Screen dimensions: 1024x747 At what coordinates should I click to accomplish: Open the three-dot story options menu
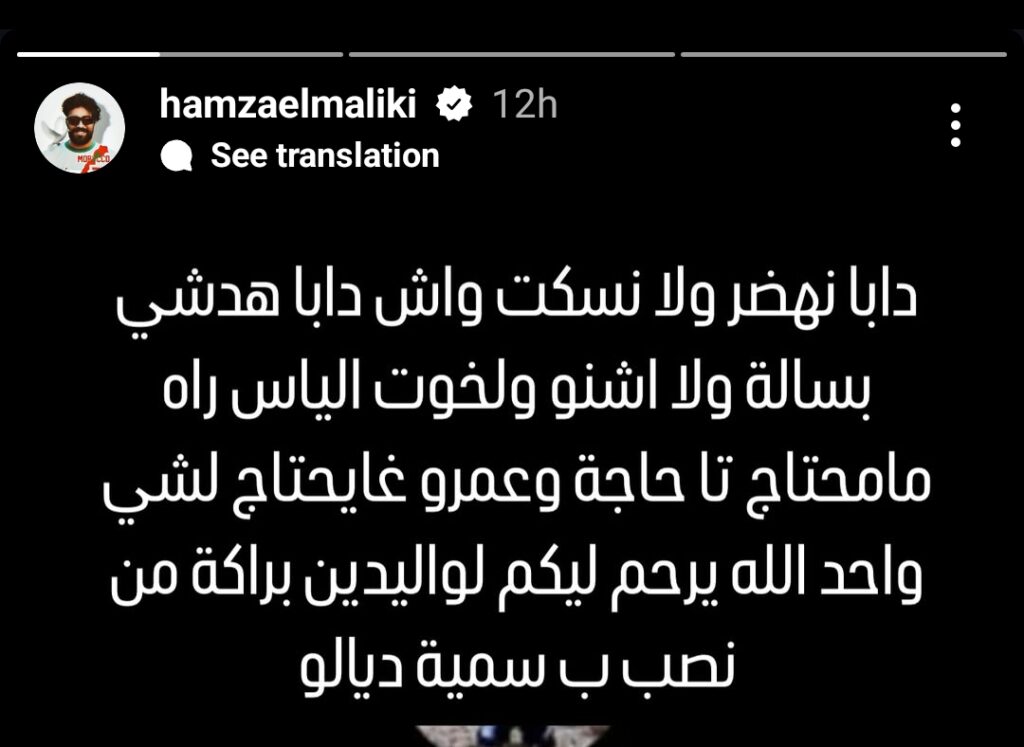point(956,126)
